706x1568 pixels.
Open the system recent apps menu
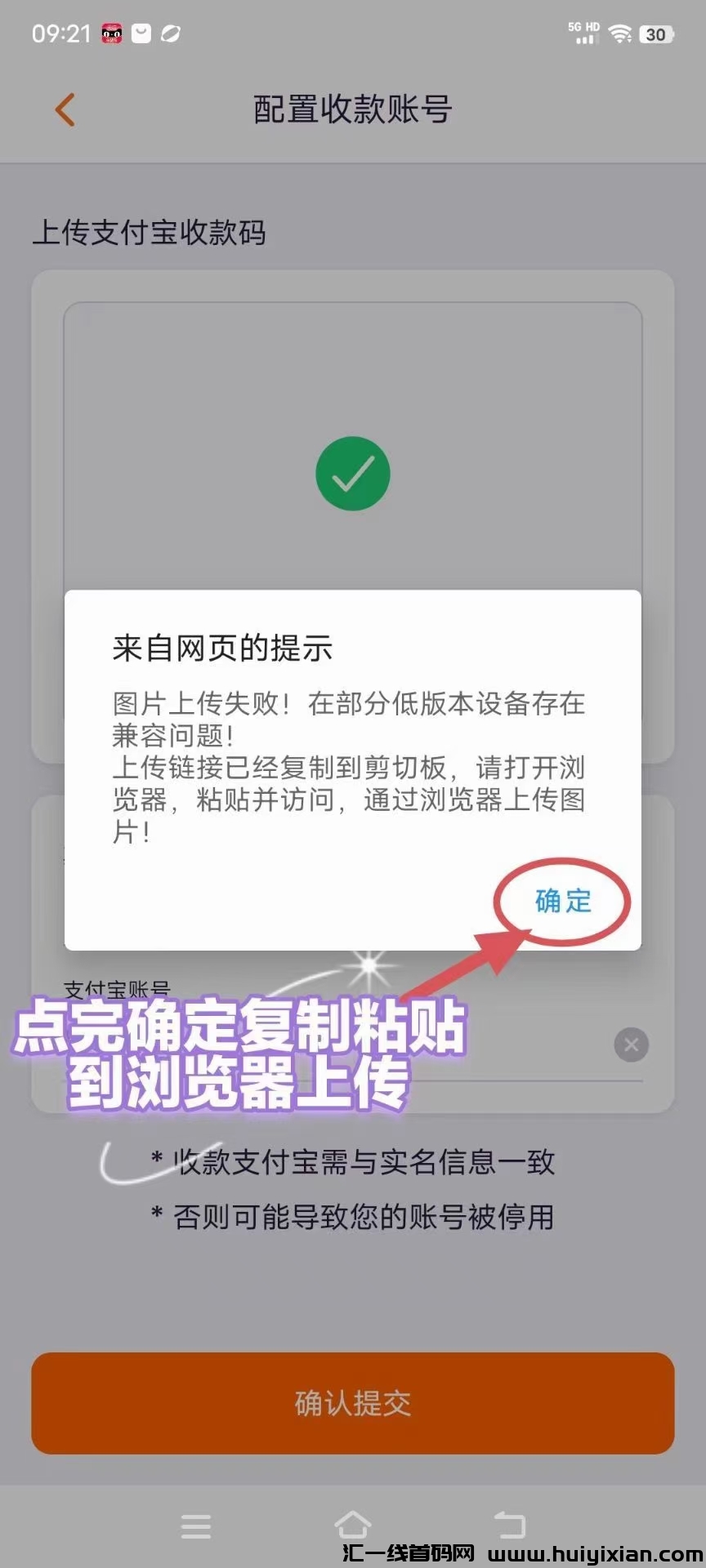click(196, 1526)
